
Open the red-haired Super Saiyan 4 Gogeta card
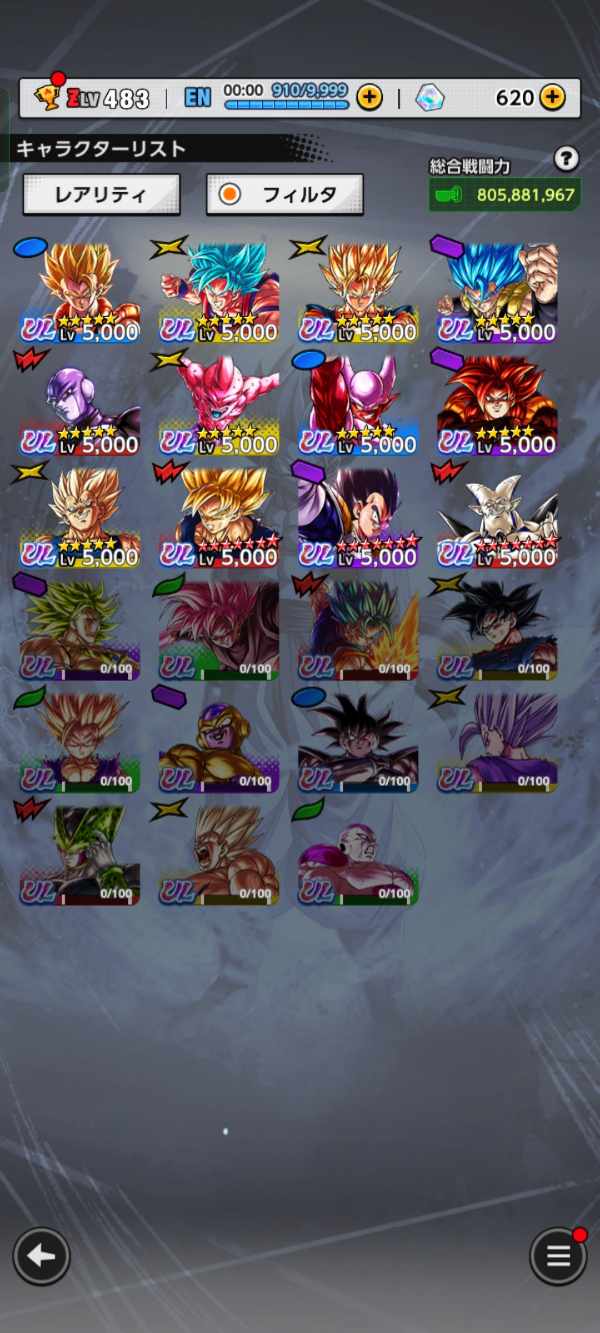coord(497,404)
